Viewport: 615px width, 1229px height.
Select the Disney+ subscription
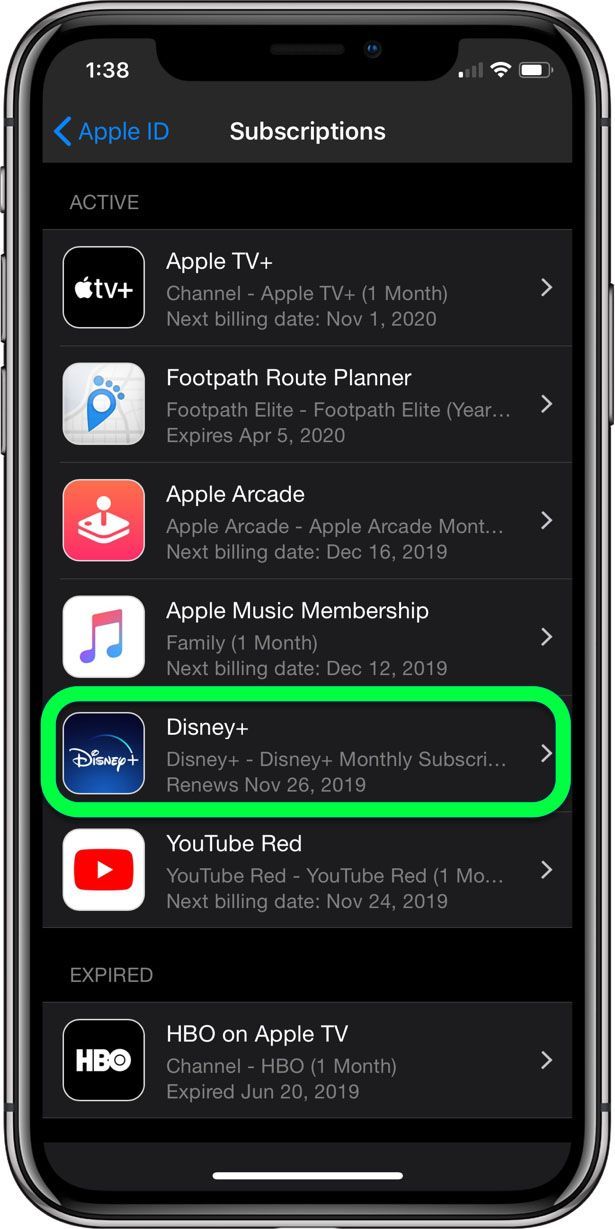(307, 753)
